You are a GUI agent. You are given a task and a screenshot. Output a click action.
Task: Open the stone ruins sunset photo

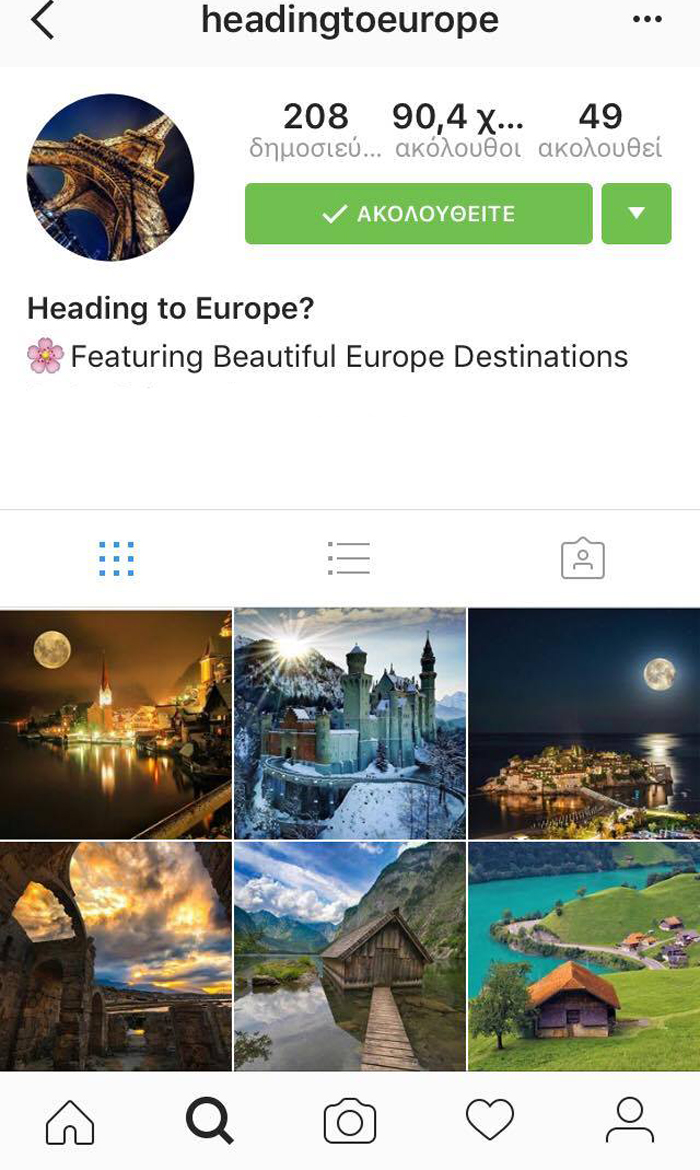pos(115,957)
